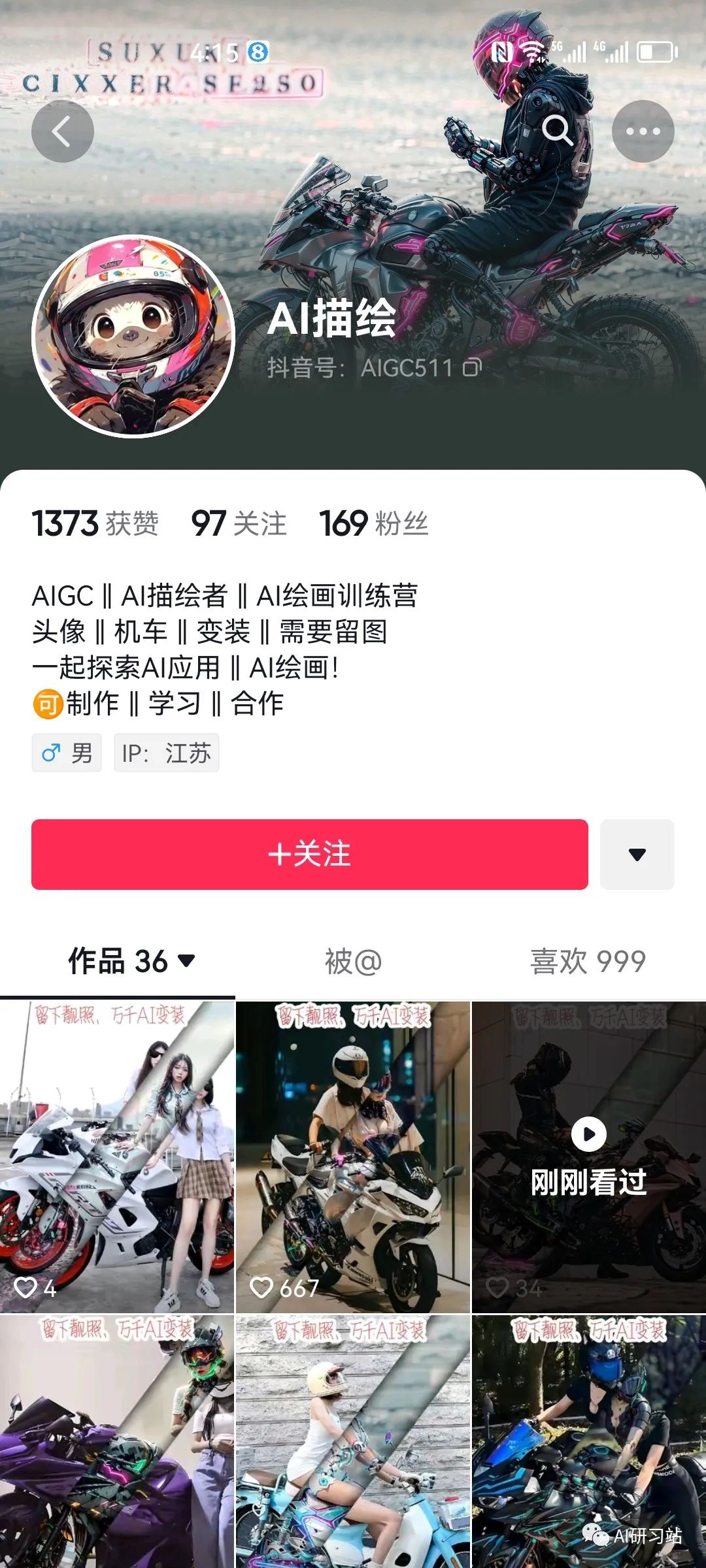Viewport: 706px width, 1568px height.
Task: Search within this user's videos
Action: coord(557,131)
